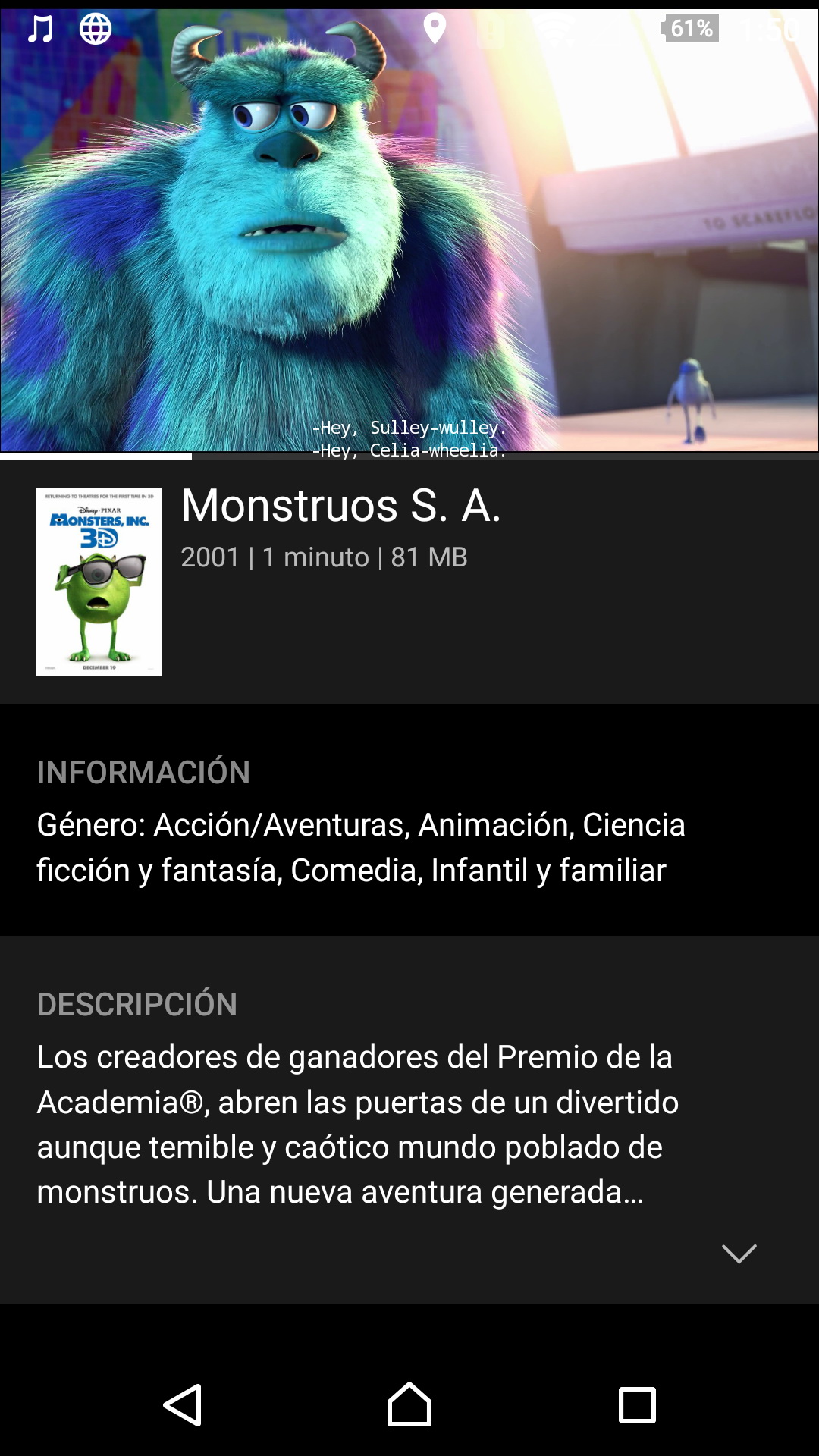Open the recent apps overview
The width and height of the screenshot is (819, 1456).
(637, 1405)
